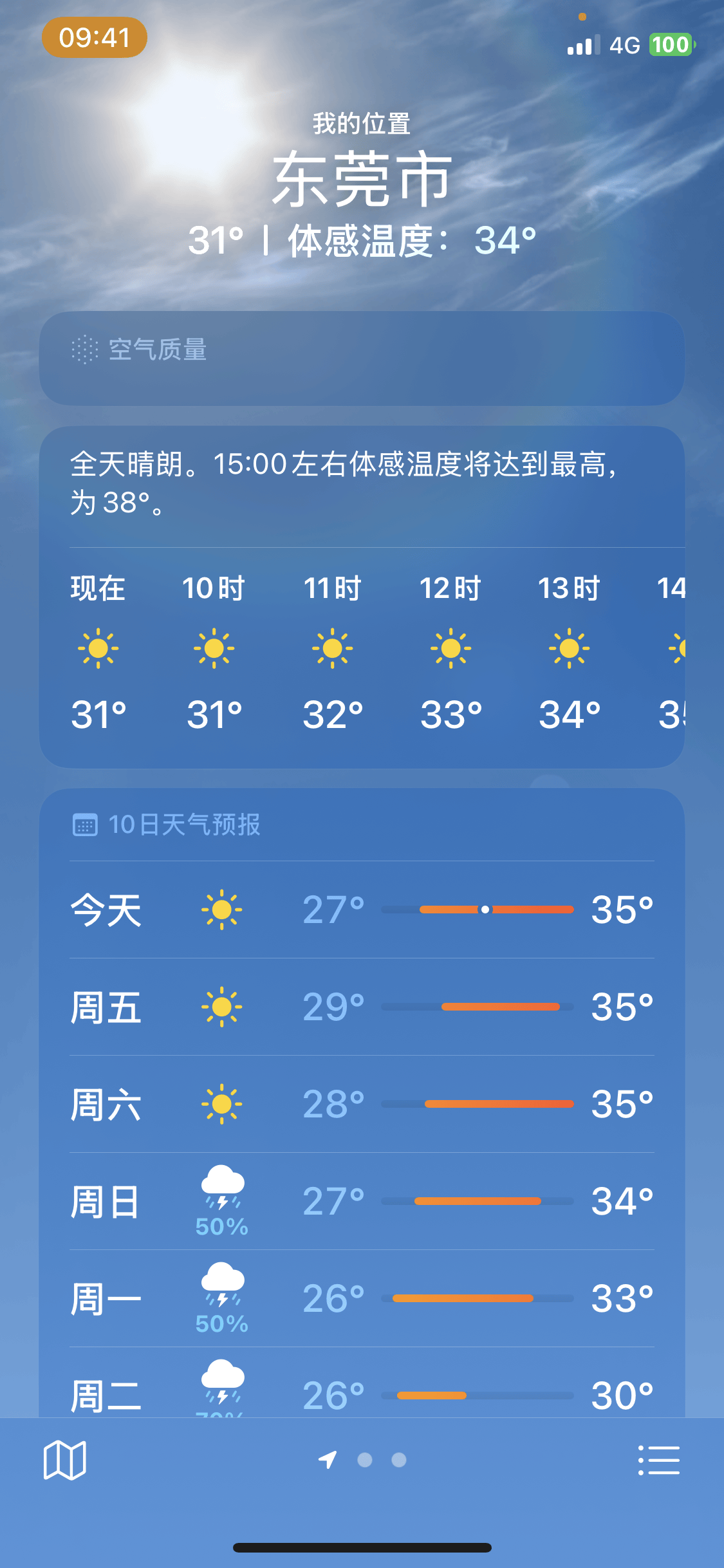Open the city list
This screenshot has height=1568, width=724.
[658, 1460]
